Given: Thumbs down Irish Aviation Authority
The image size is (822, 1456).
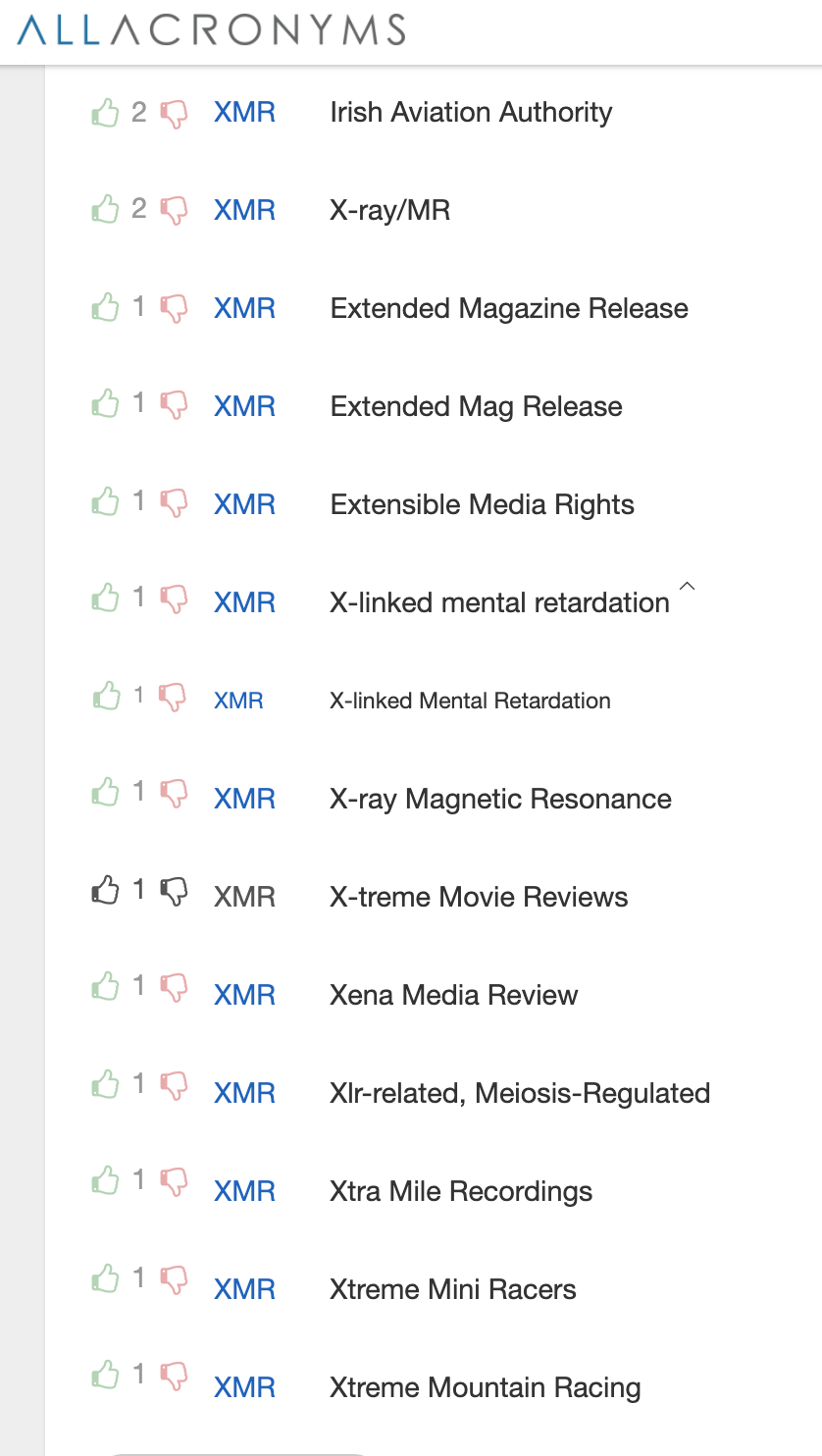Looking at the screenshot, I should [174, 114].
